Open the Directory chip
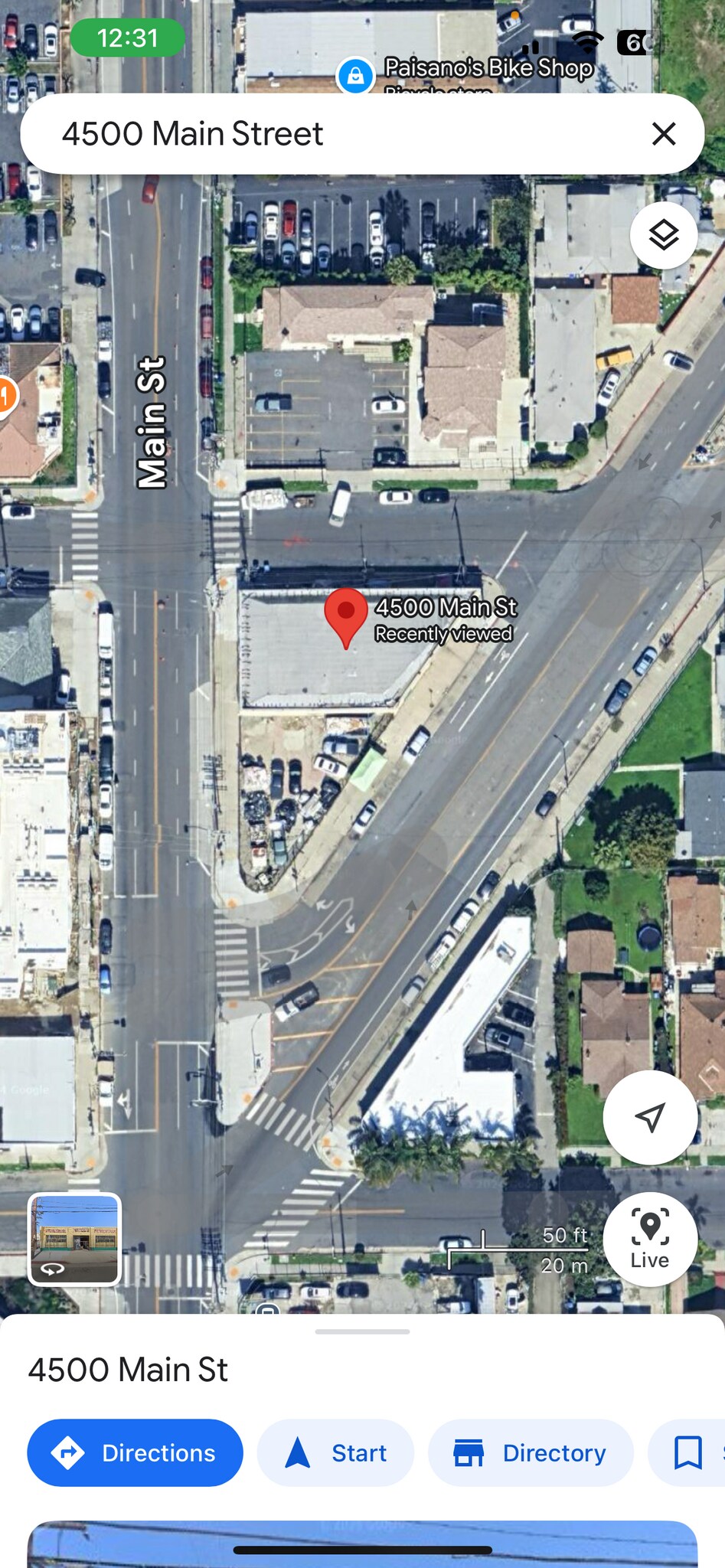 (530, 1452)
